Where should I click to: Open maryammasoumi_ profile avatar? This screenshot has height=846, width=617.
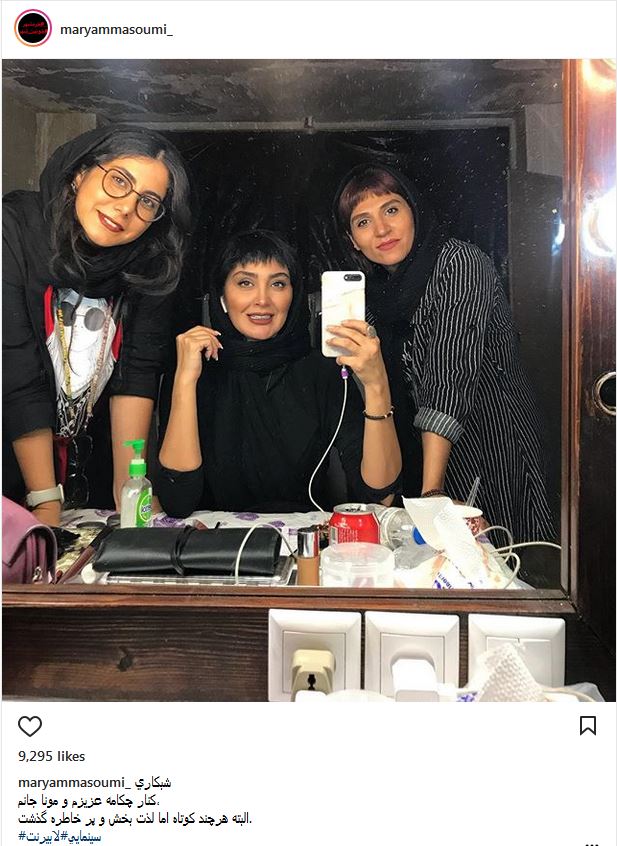[33, 28]
